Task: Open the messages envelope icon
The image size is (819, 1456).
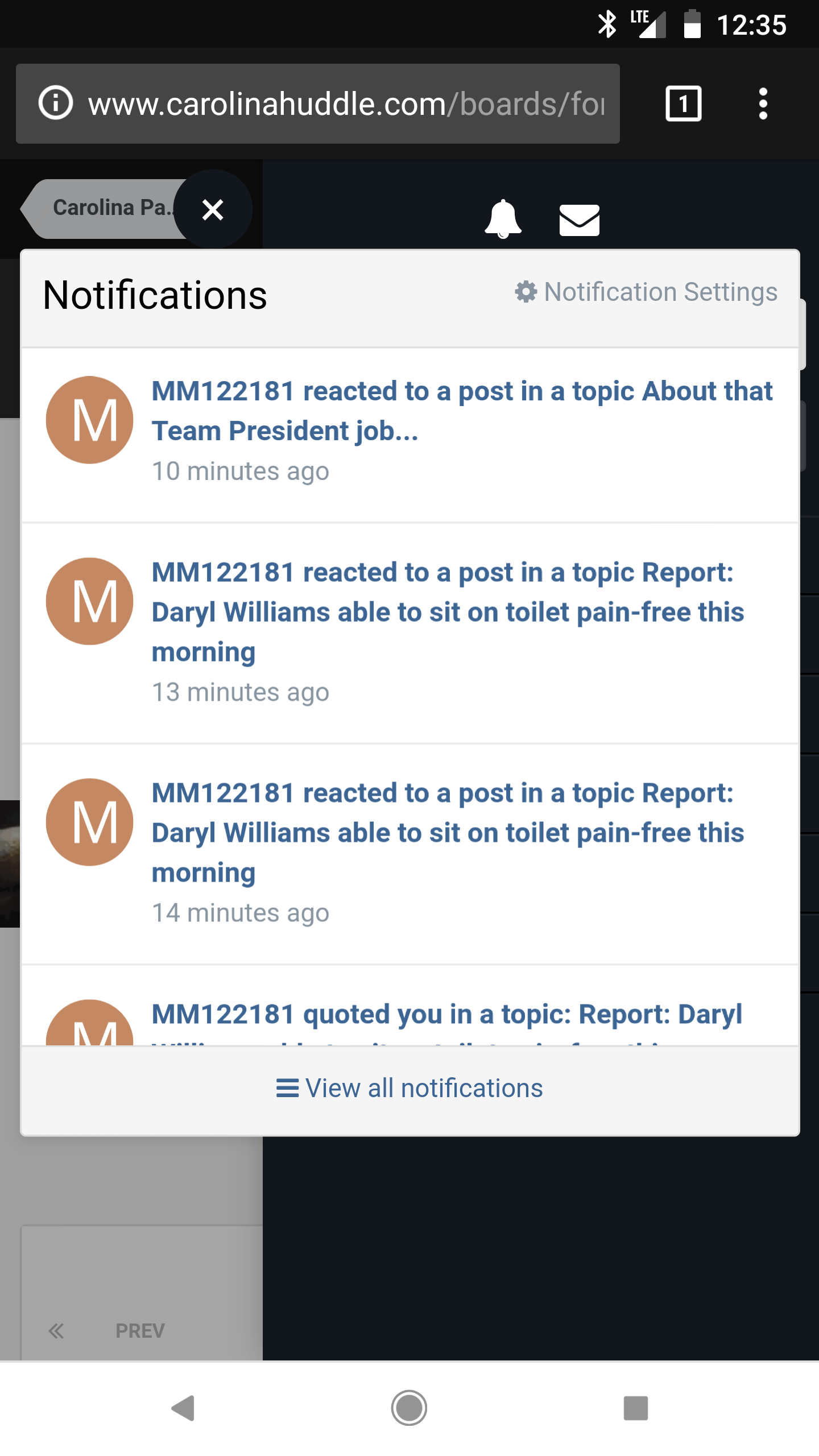Action: 579,220
